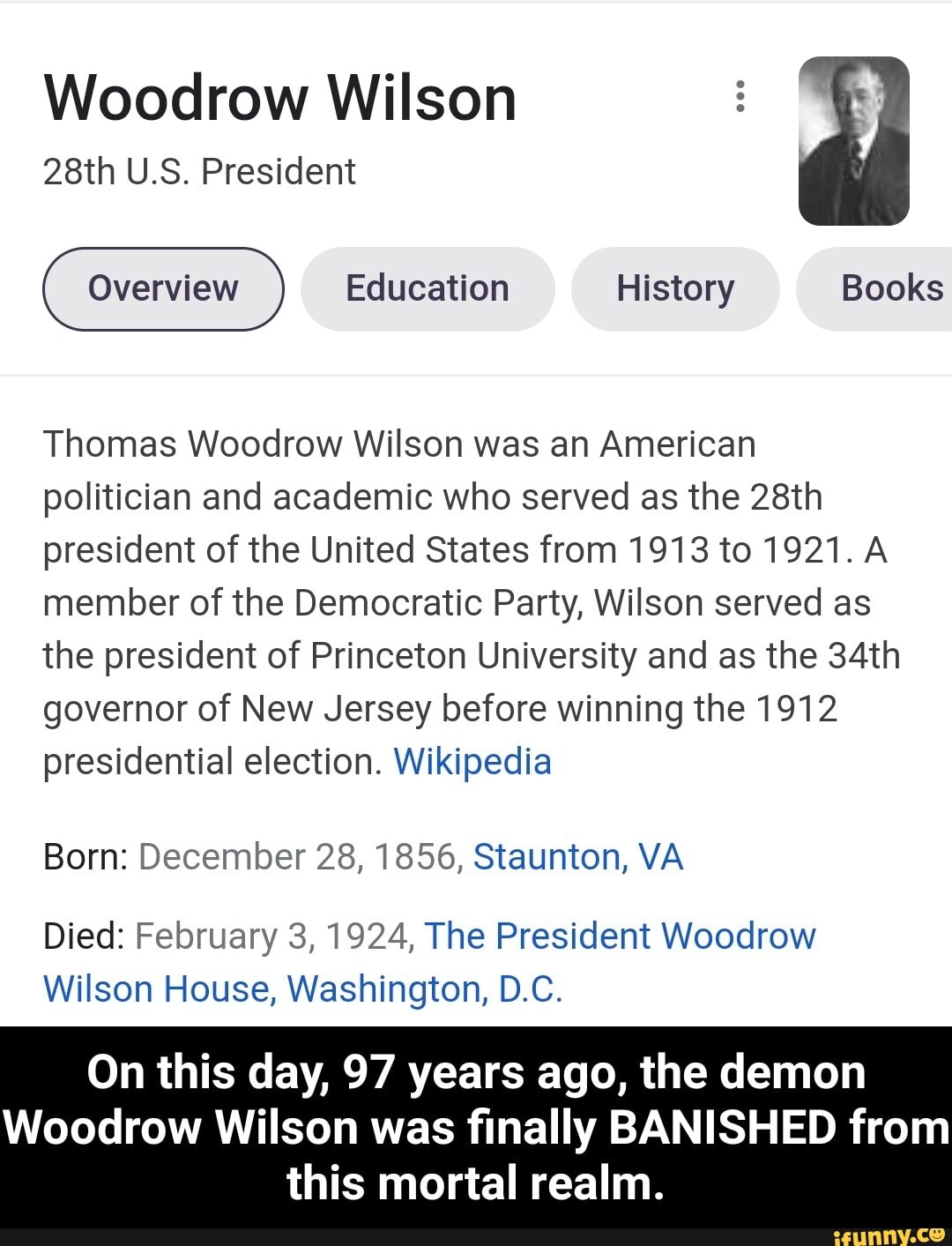Select the 28th U.S. President subtitle
This screenshot has width=952, height=1246.
(200, 171)
